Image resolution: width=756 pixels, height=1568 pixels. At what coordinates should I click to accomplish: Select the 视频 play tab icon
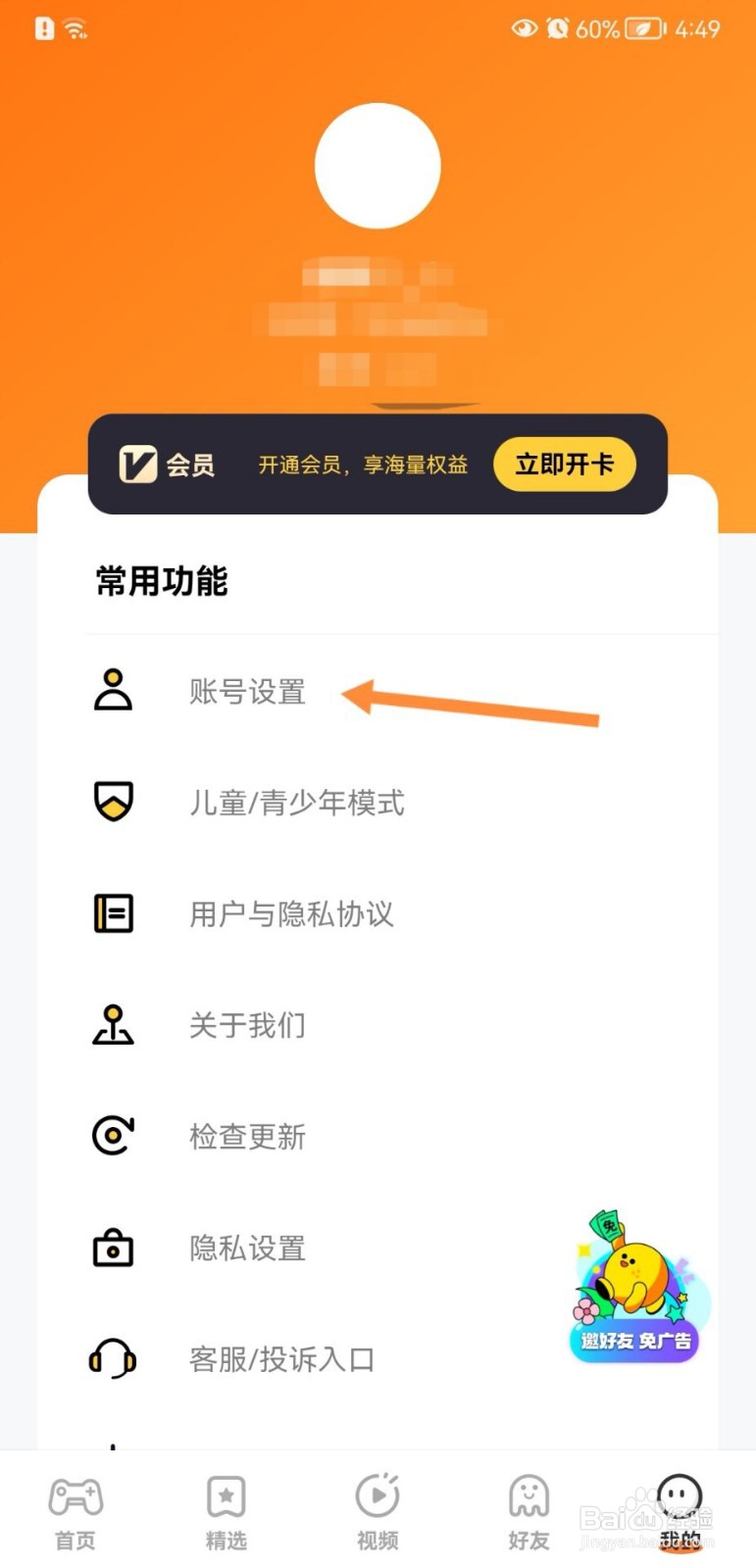(377, 1496)
